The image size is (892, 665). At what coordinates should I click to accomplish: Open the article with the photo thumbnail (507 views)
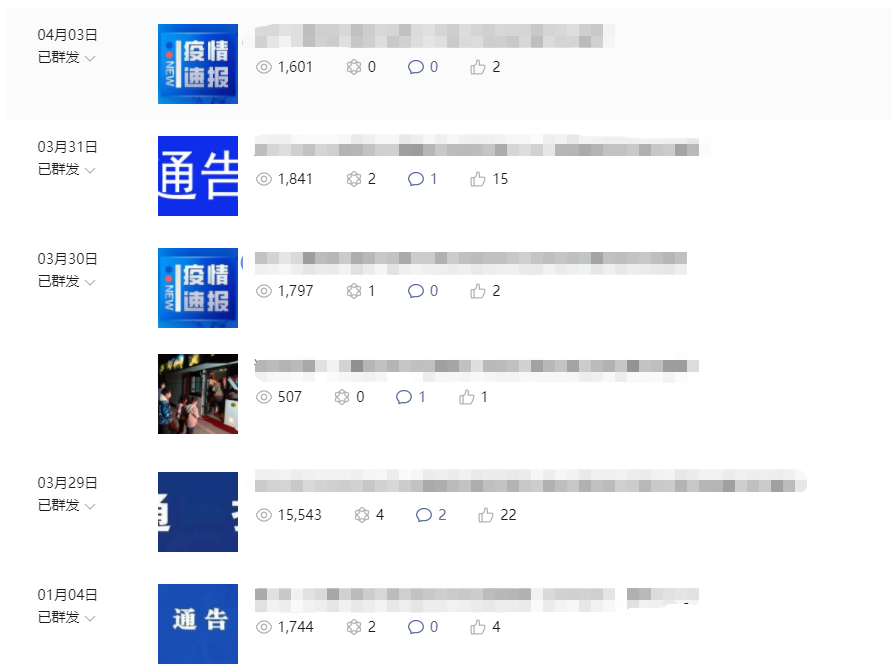point(198,394)
